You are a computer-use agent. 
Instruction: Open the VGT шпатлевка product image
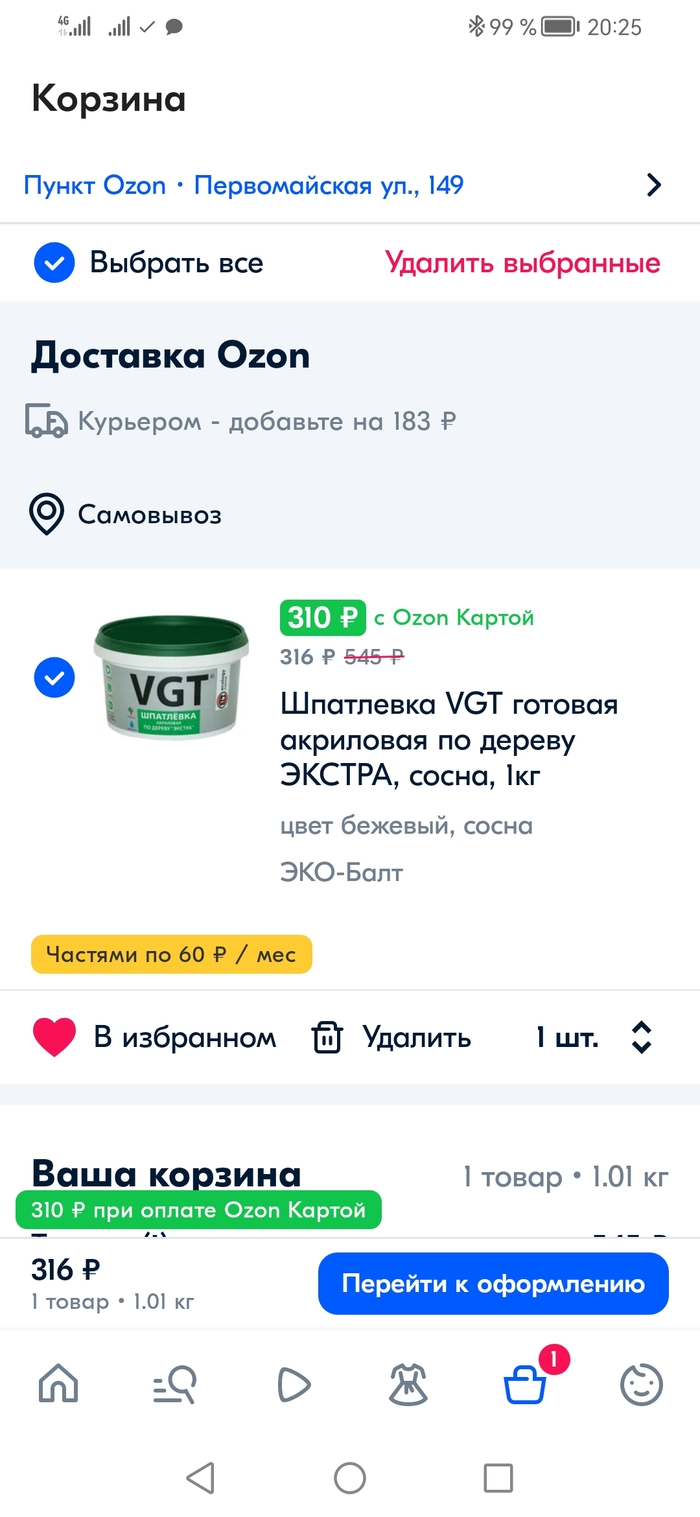[171, 677]
